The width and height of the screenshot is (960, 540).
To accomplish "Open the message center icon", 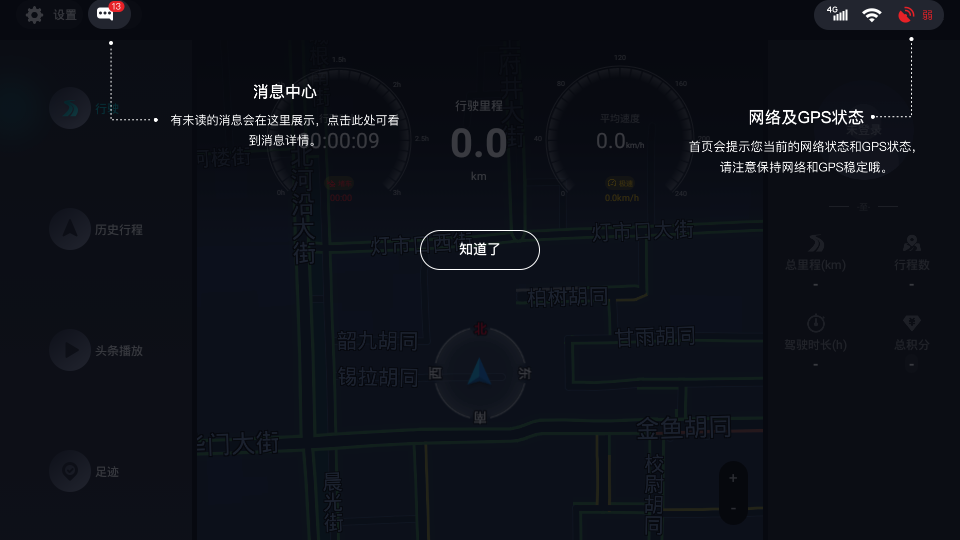I will (108, 15).
